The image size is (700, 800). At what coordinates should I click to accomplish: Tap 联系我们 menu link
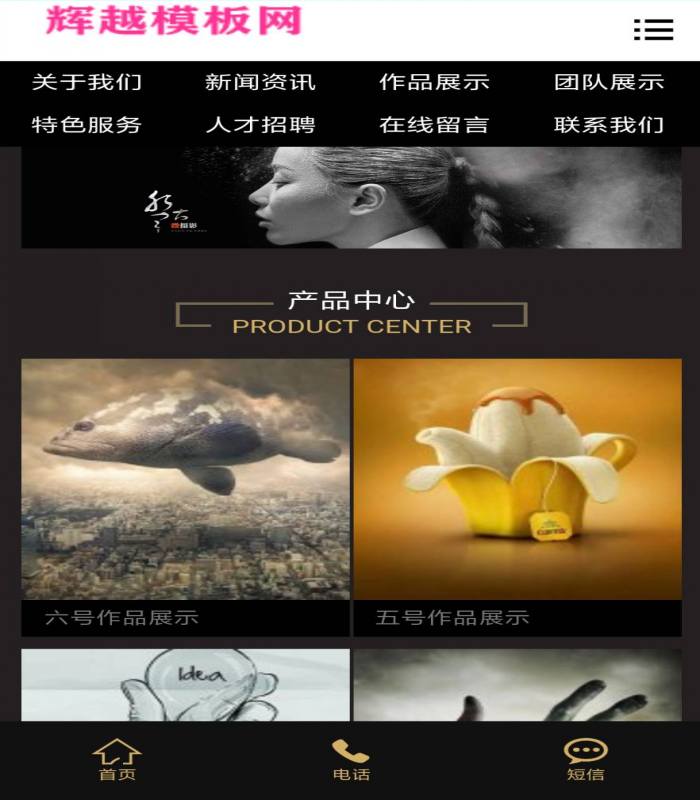[609, 125]
